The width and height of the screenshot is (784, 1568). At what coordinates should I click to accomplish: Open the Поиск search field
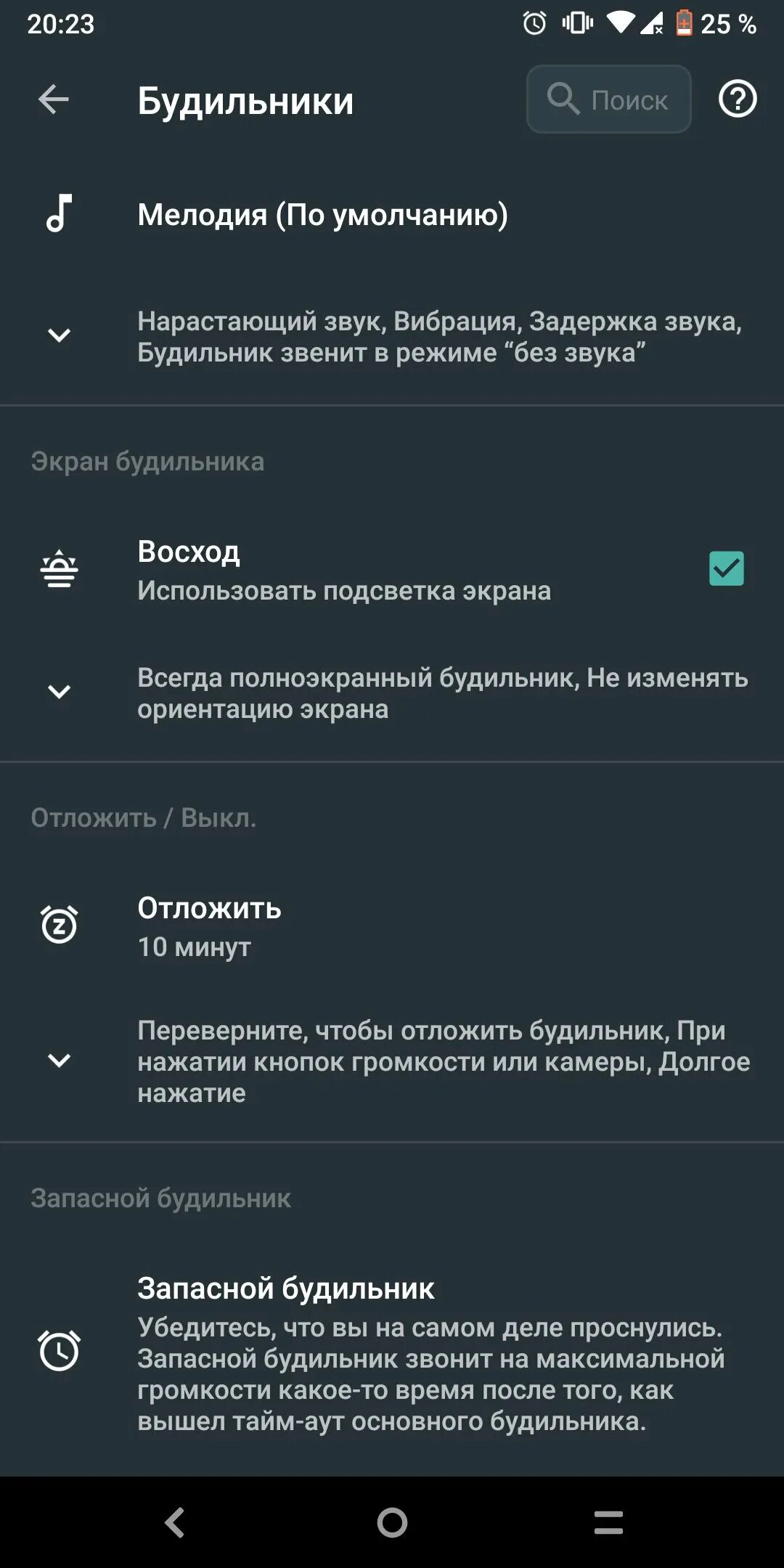[x=608, y=99]
